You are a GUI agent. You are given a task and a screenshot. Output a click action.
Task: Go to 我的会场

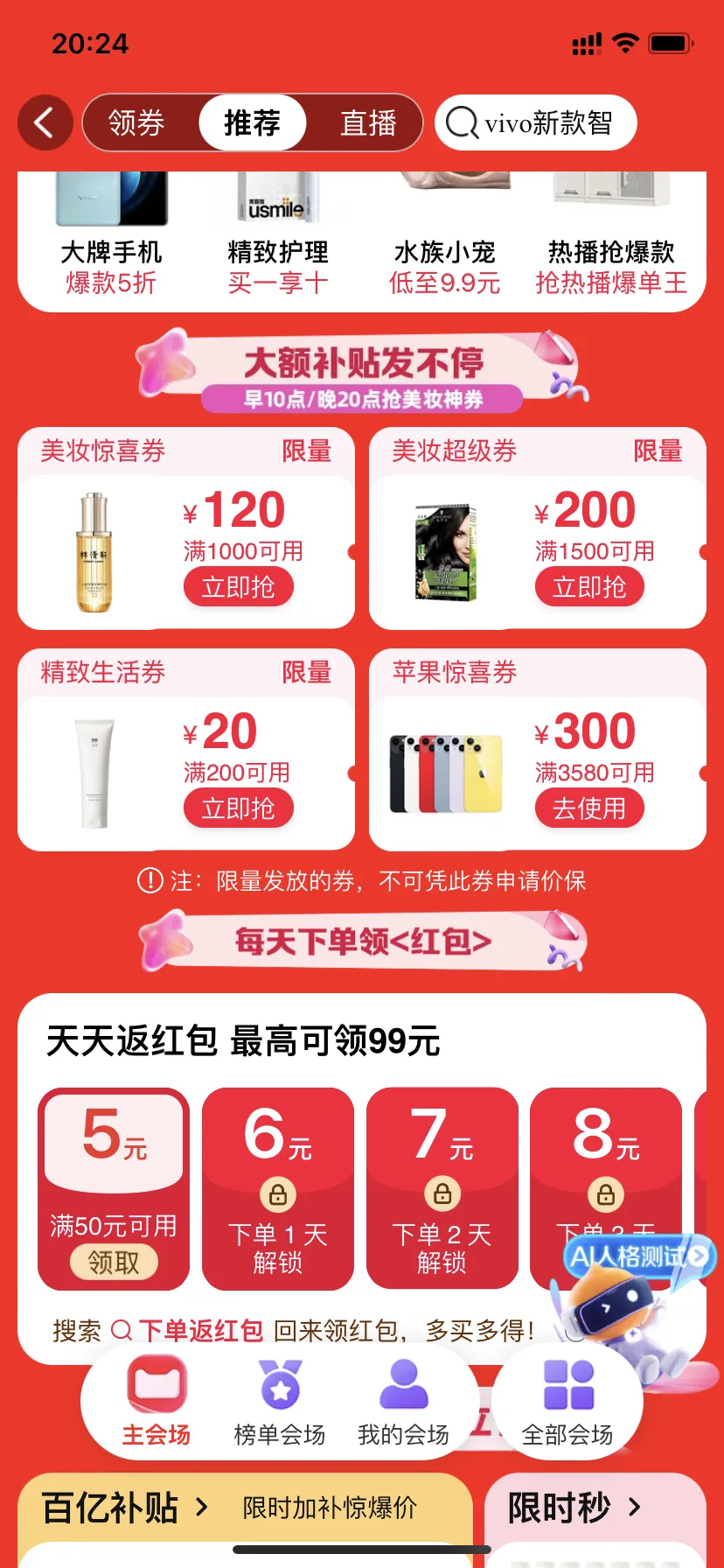pyautogui.click(x=403, y=1400)
